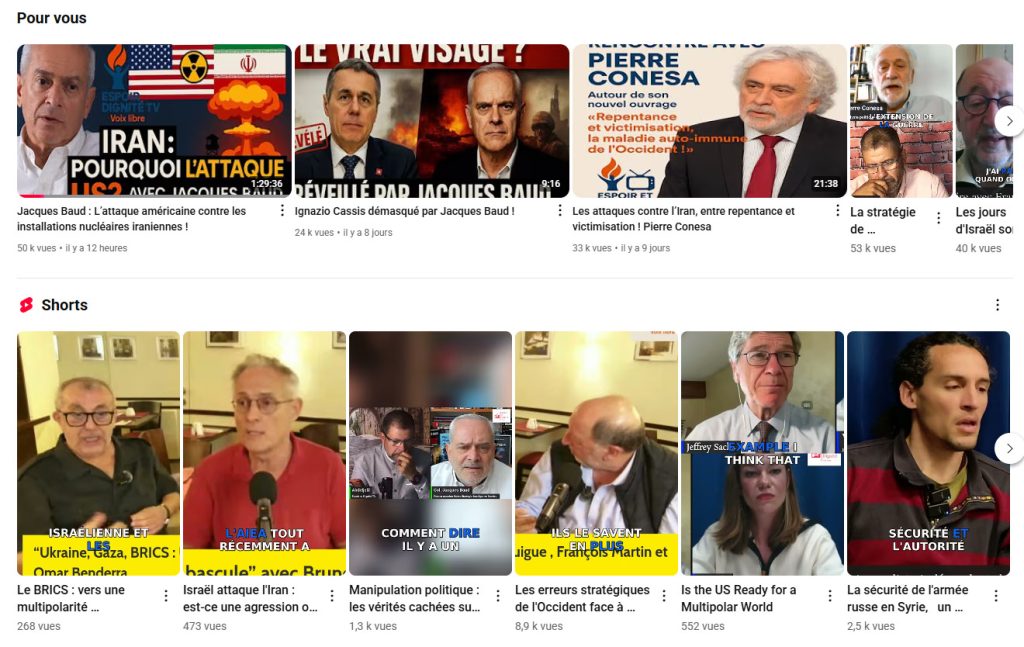Play the 'Israël attaque l'Iran' short
Image resolution: width=1024 pixels, height=647 pixels.
[x=264, y=452]
